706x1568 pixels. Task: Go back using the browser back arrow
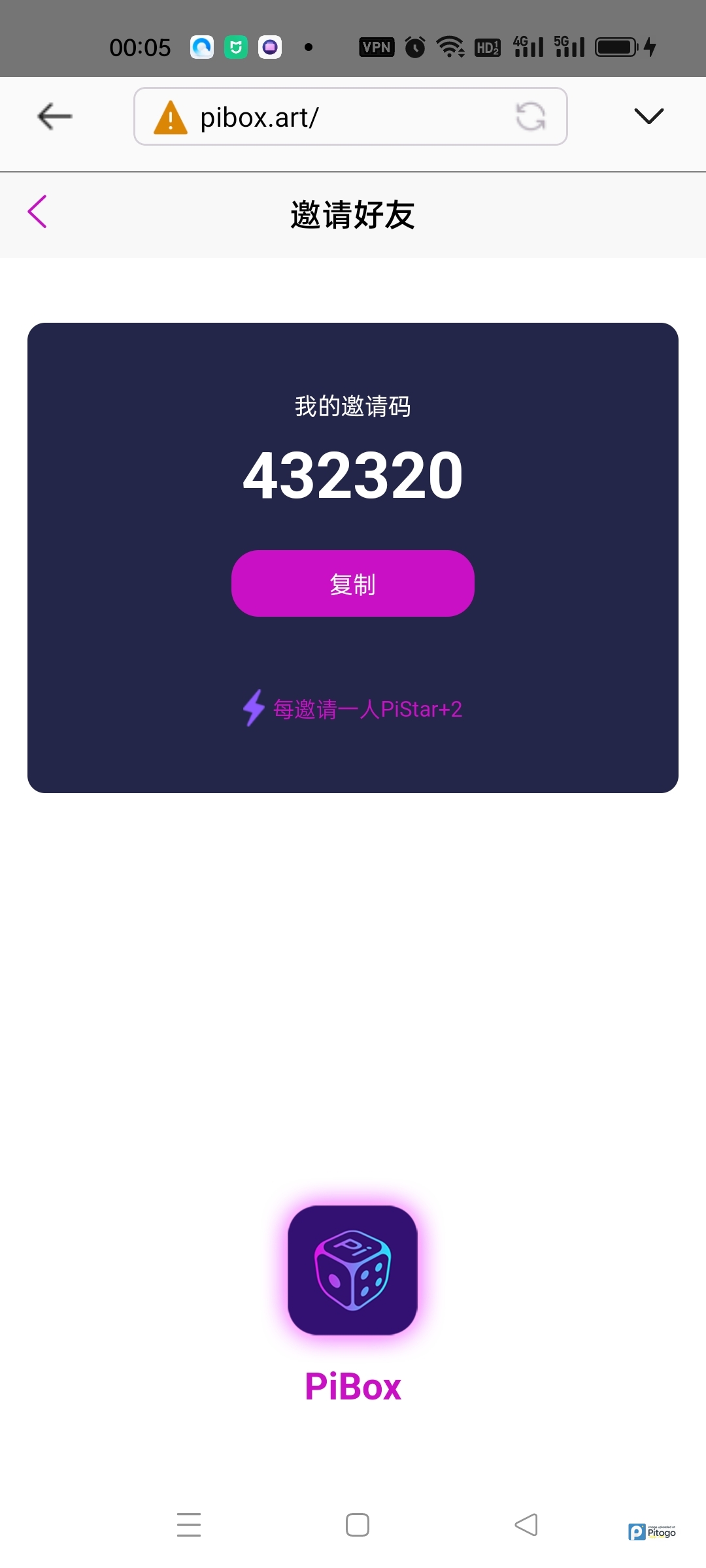click(54, 117)
